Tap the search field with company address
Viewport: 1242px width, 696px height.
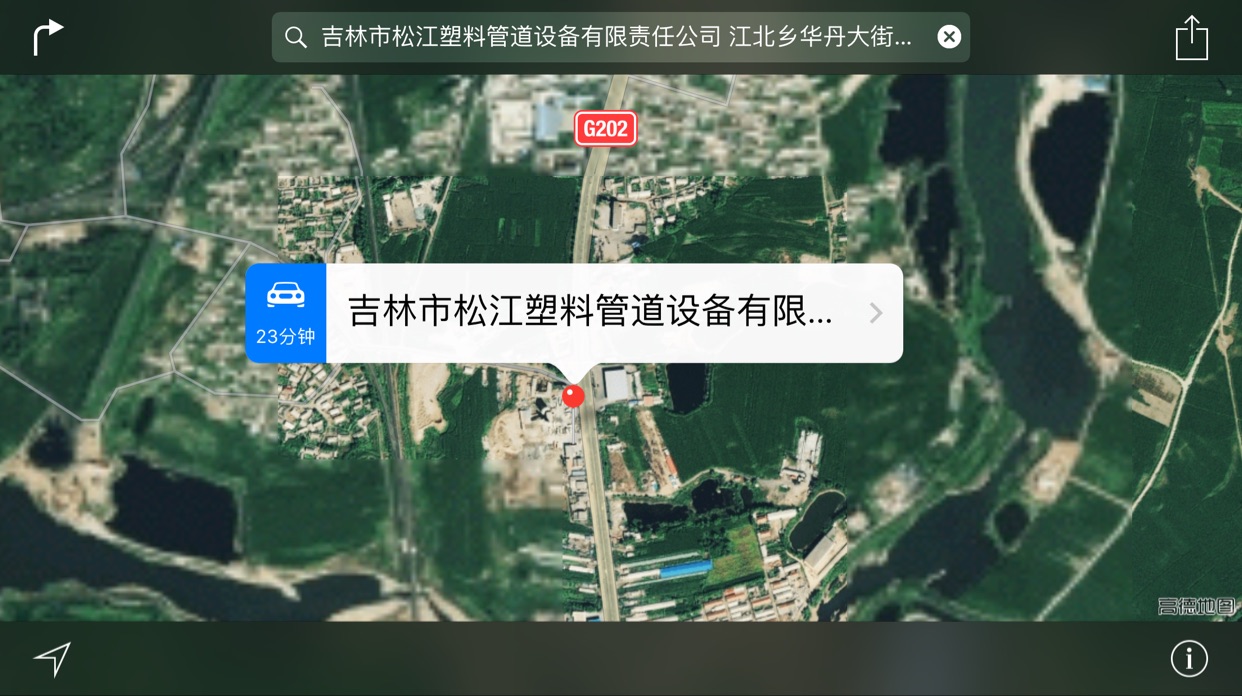[x=615, y=38]
